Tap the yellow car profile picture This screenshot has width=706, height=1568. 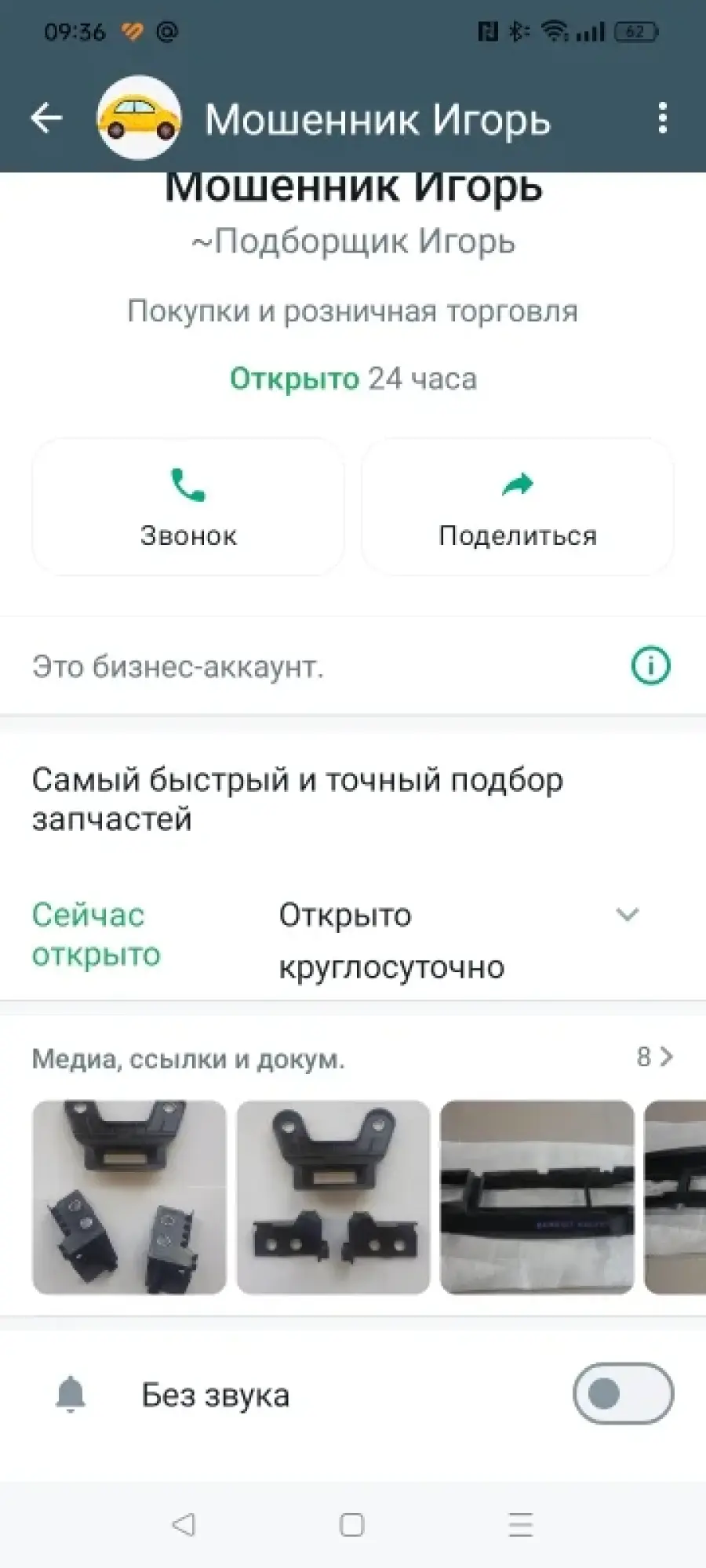point(139,118)
